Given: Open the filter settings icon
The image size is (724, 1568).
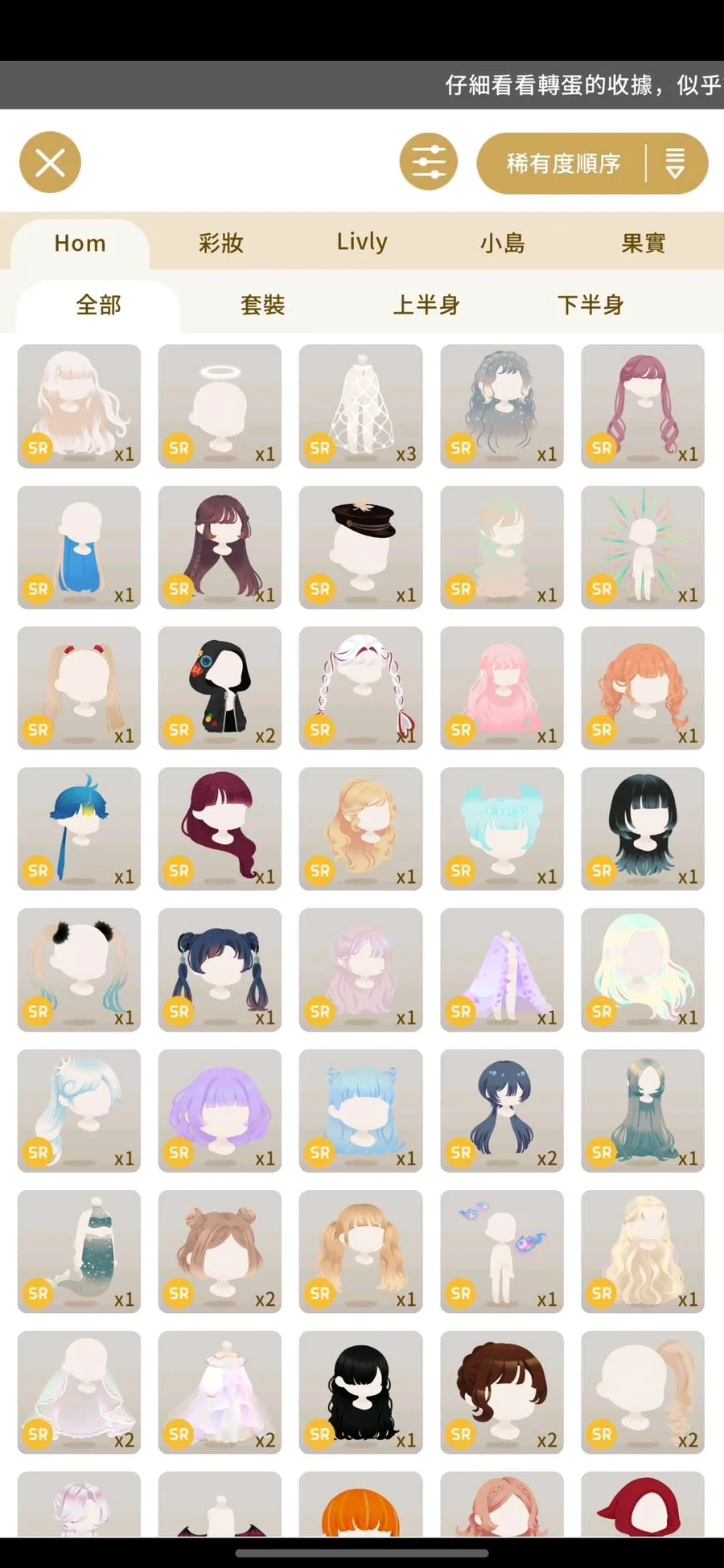Looking at the screenshot, I should click(428, 162).
